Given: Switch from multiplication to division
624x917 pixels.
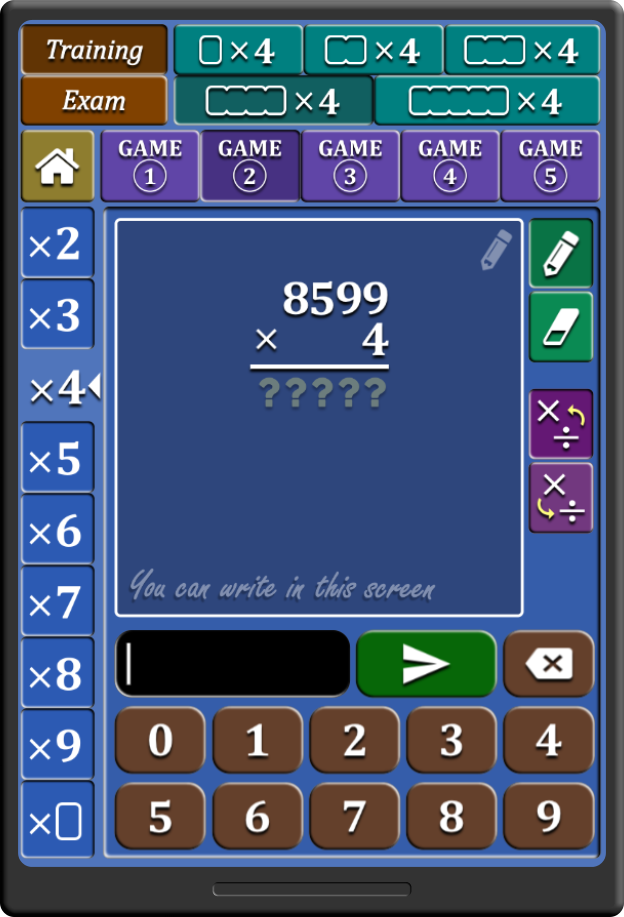Looking at the screenshot, I should [561, 423].
